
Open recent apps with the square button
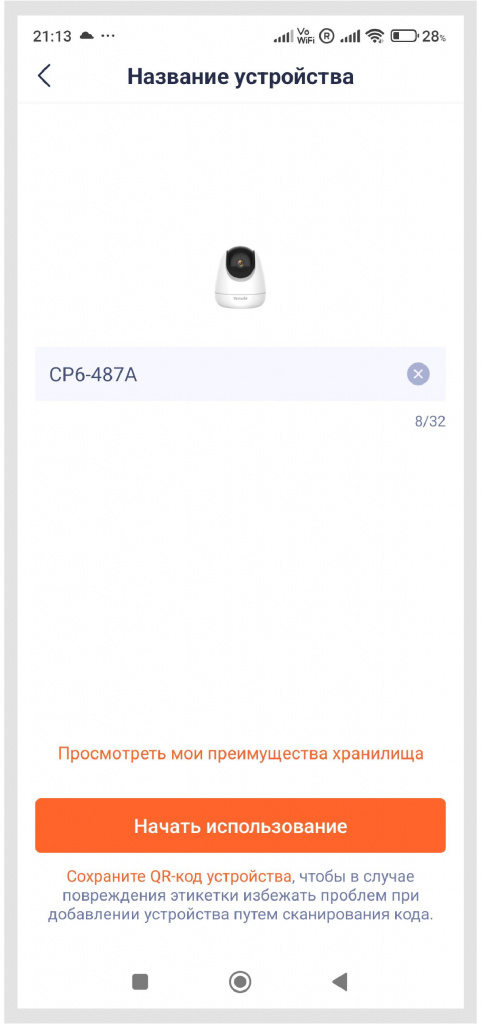click(140, 982)
